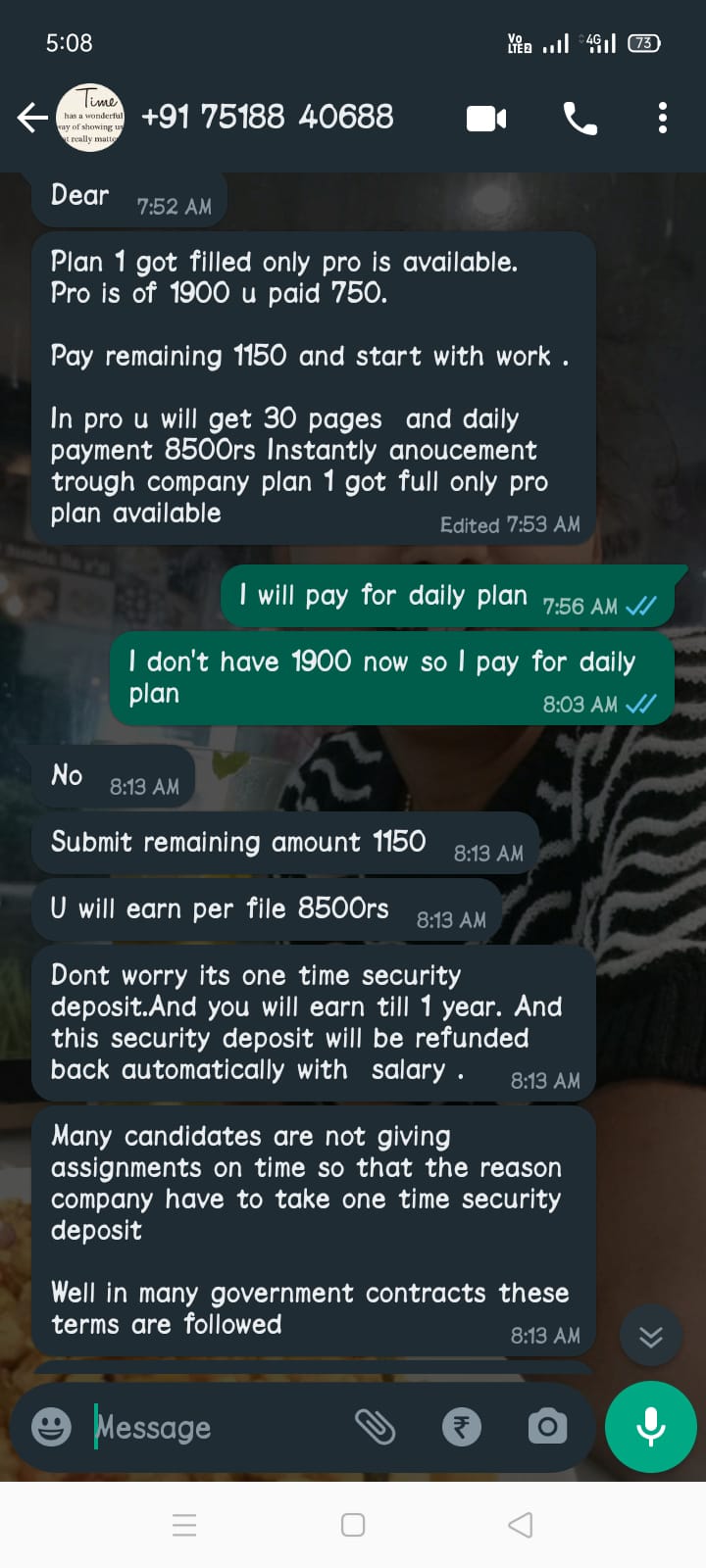
Task: Start a voice call
Action: pyautogui.click(x=580, y=119)
